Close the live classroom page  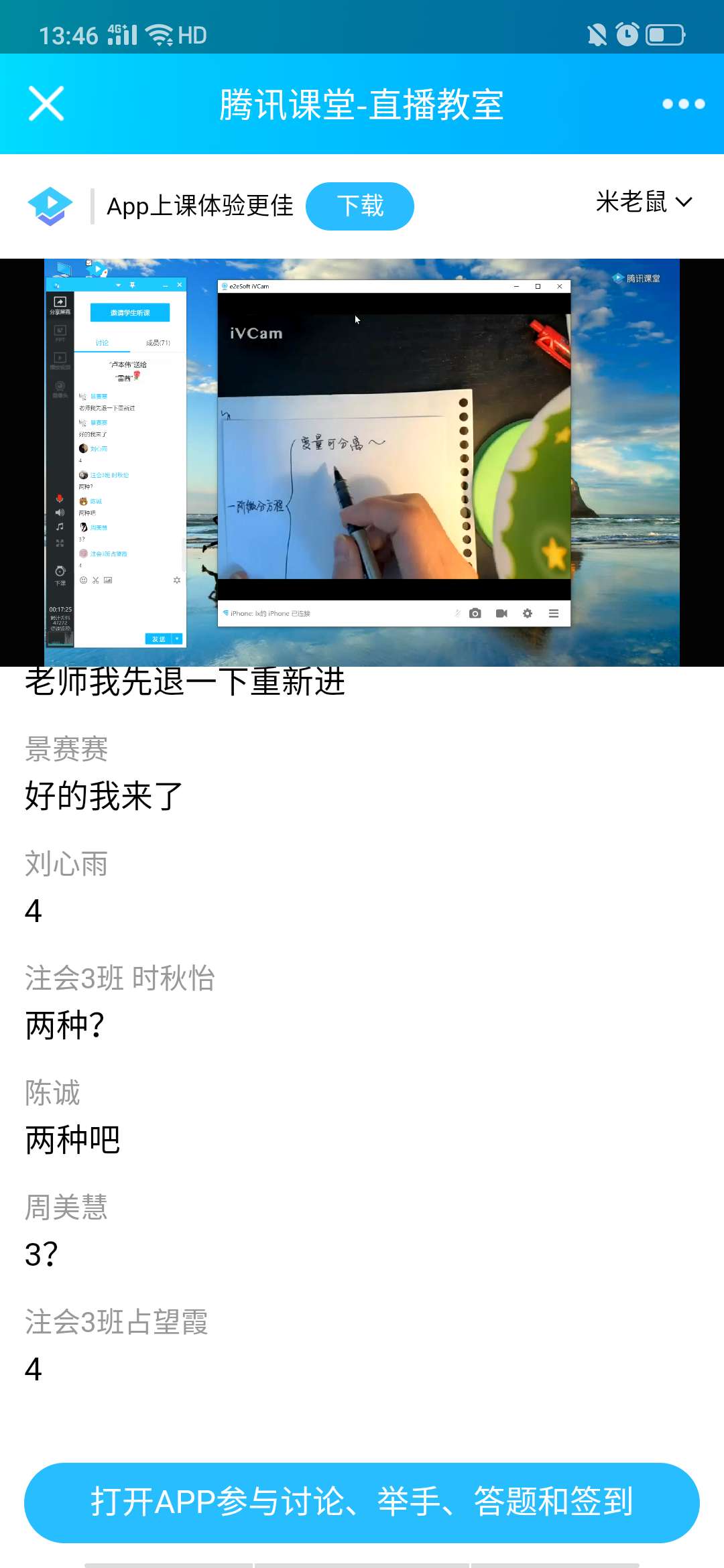[46, 104]
